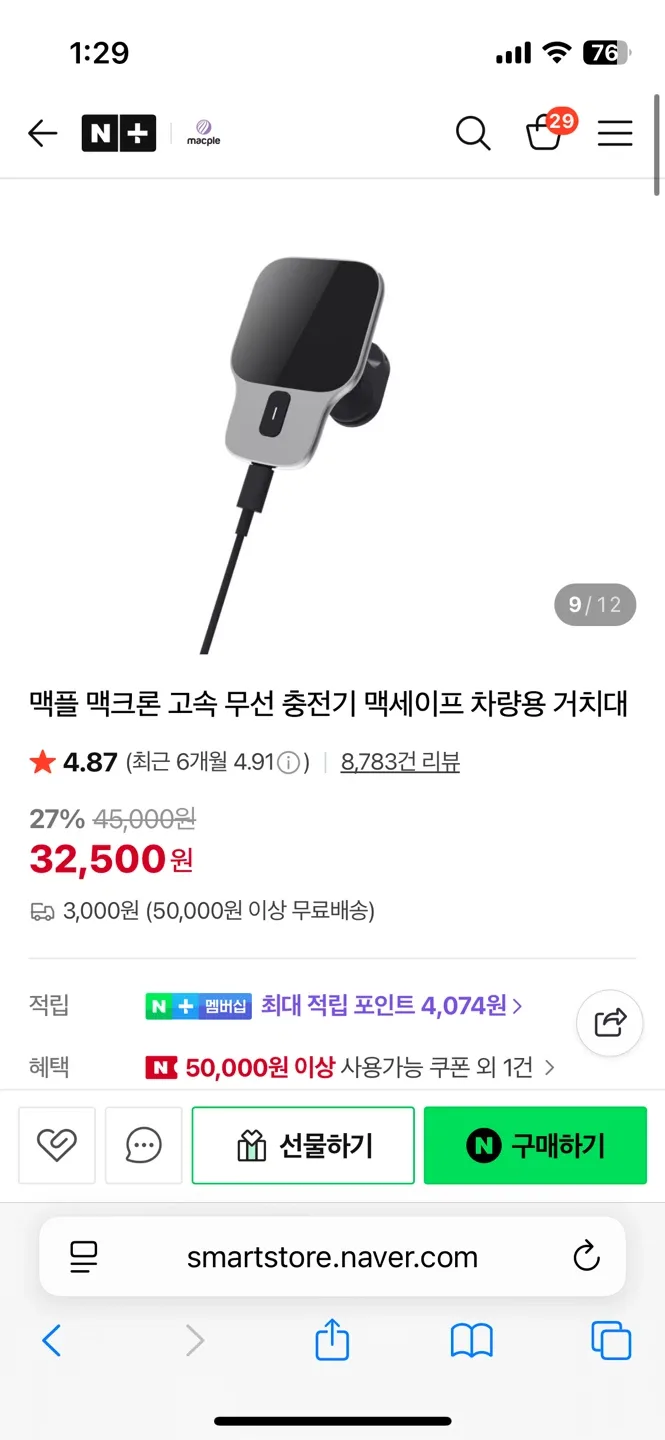Tap the 선물하기 gift button

coord(303,1145)
